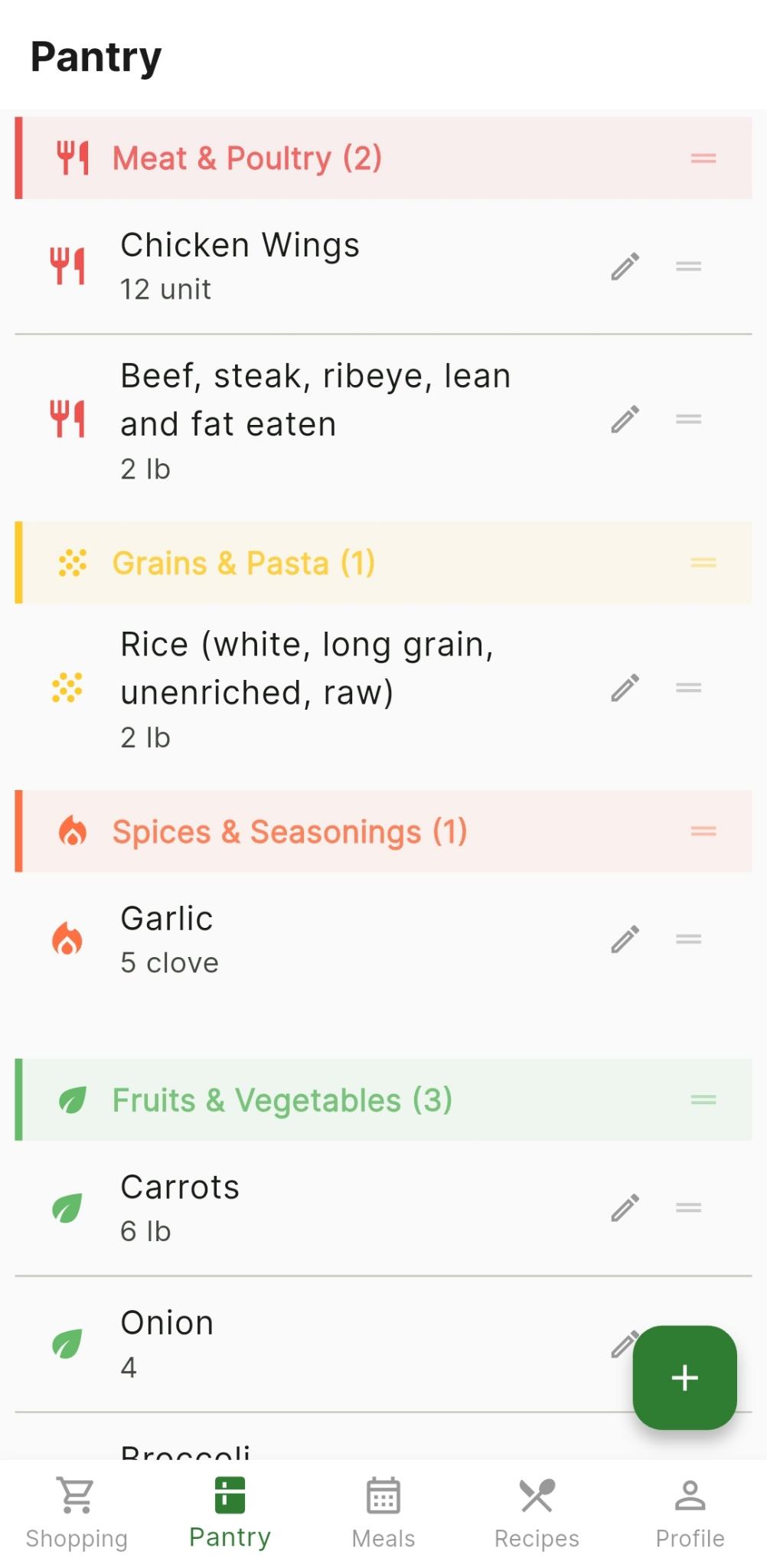
Task: Click the grain icon next to Rice
Action: [x=67, y=687]
